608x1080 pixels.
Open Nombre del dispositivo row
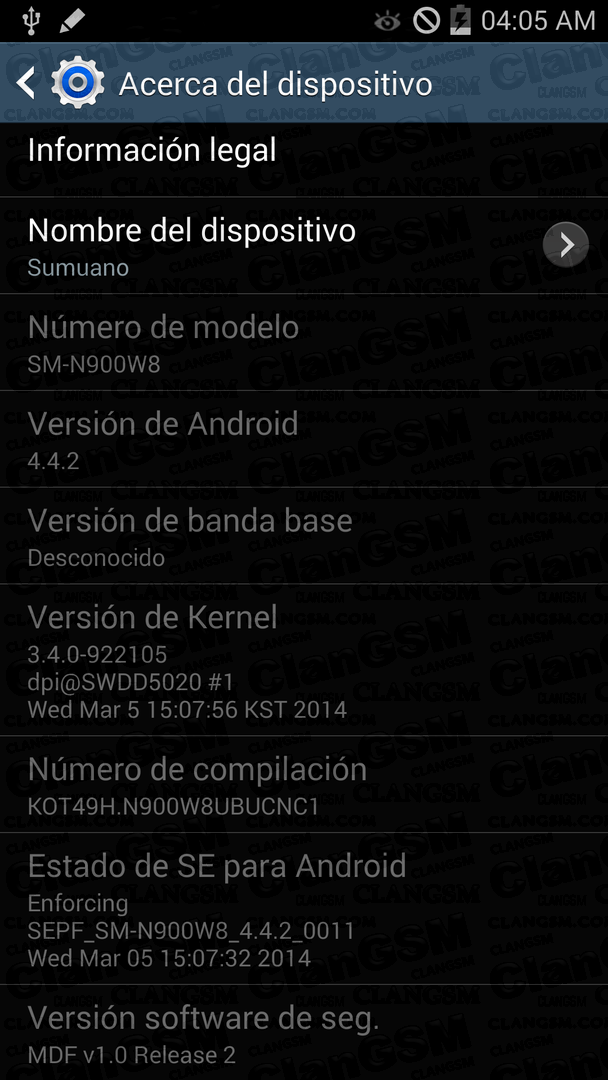click(304, 245)
